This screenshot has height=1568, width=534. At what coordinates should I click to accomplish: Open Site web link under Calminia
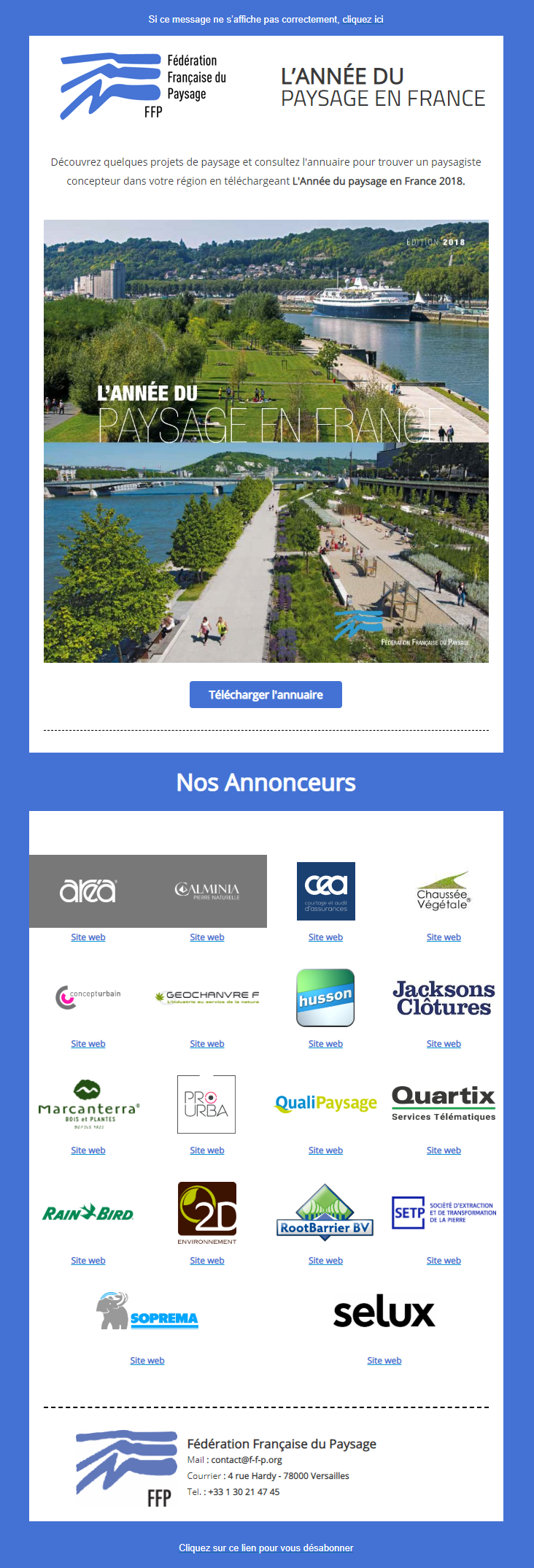tap(207, 937)
